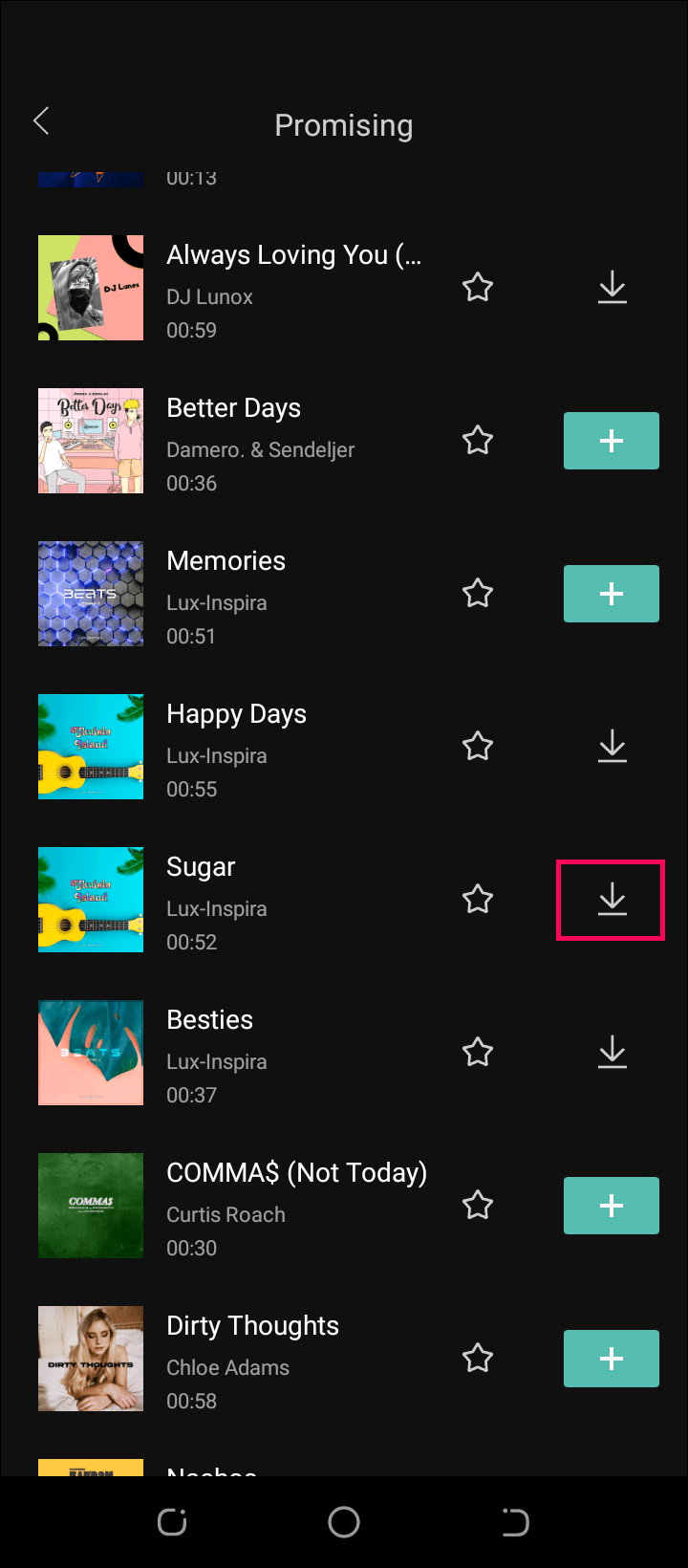Preview the Sugar track cover
The image size is (688, 1568).
(91, 900)
